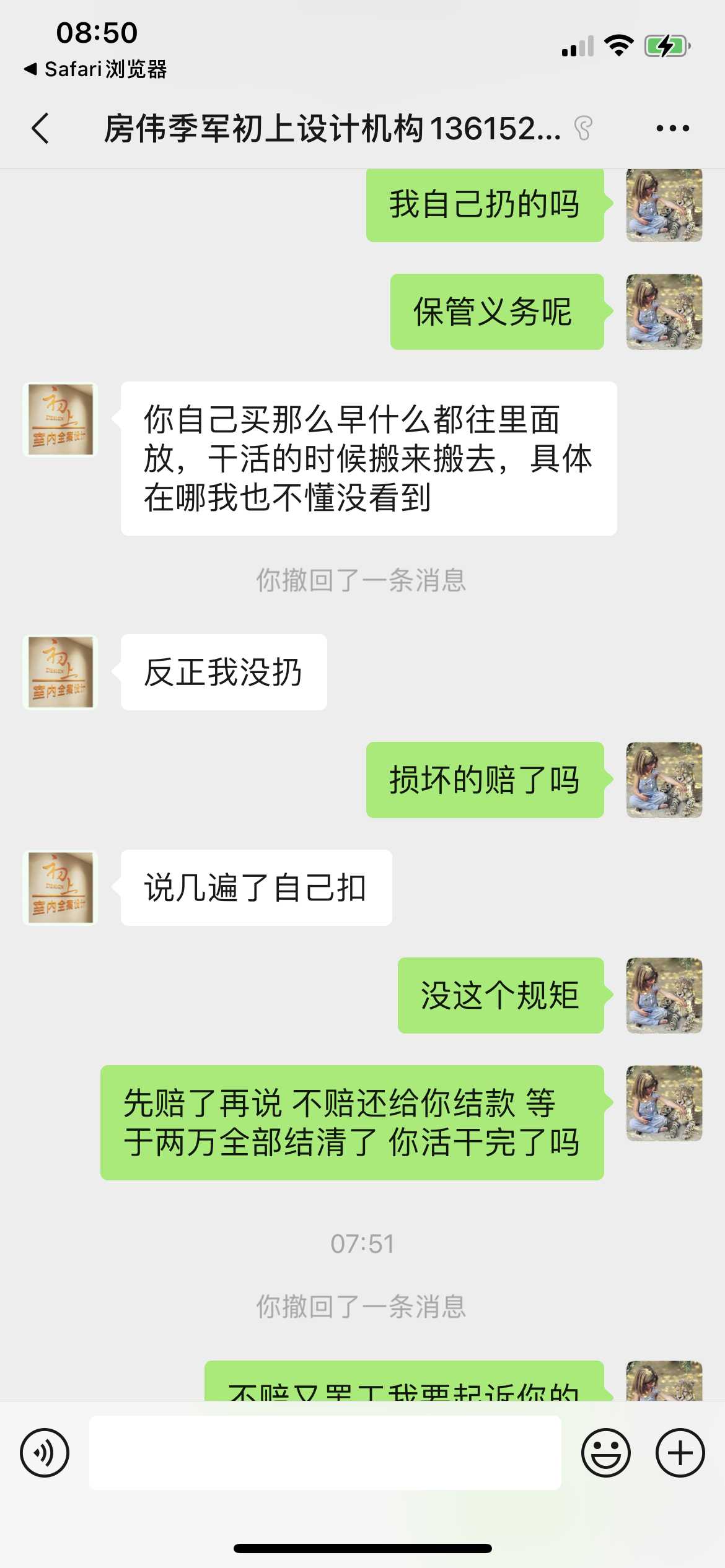Open contact avatar beside 反正我没扔

(60, 672)
